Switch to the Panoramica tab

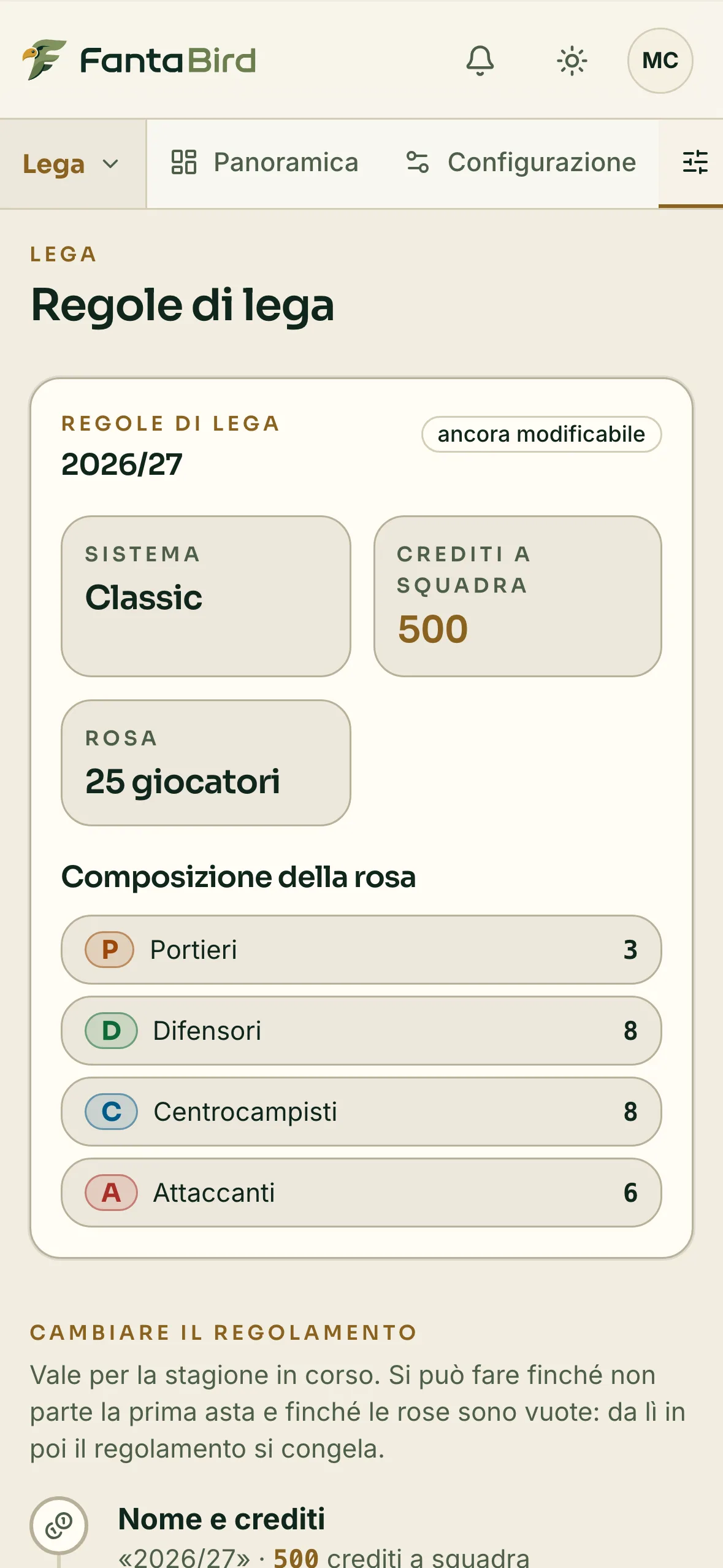265,163
